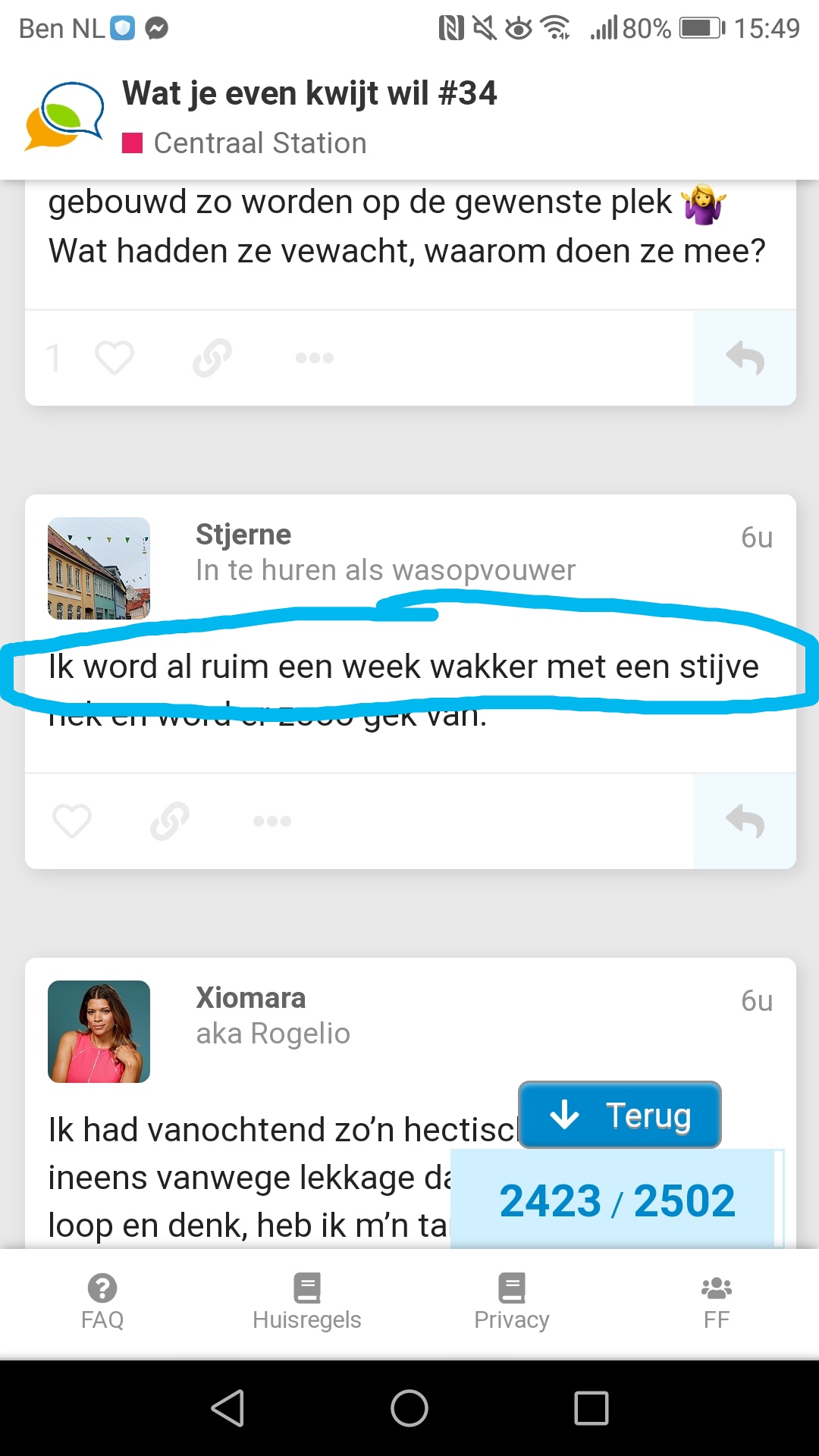Like the post with 1 like

[114, 358]
